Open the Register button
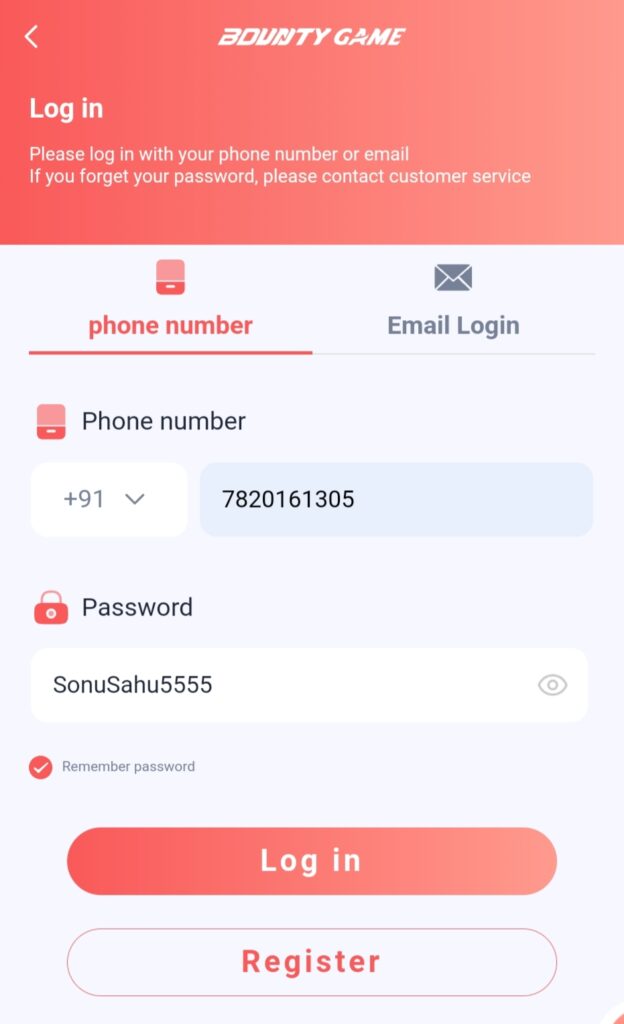This screenshot has height=1024, width=624. coord(312,962)
